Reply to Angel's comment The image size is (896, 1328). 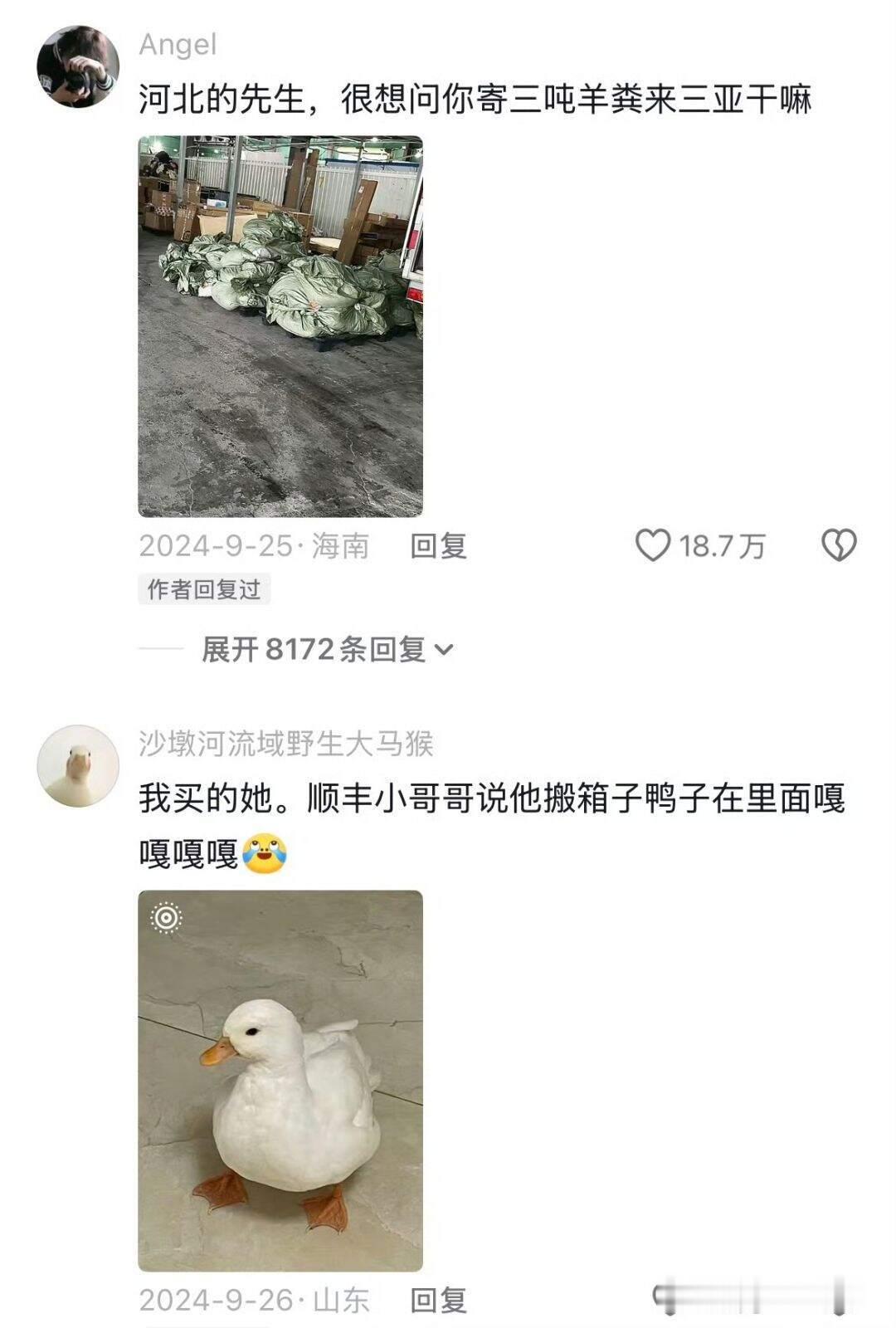point(439,546)
